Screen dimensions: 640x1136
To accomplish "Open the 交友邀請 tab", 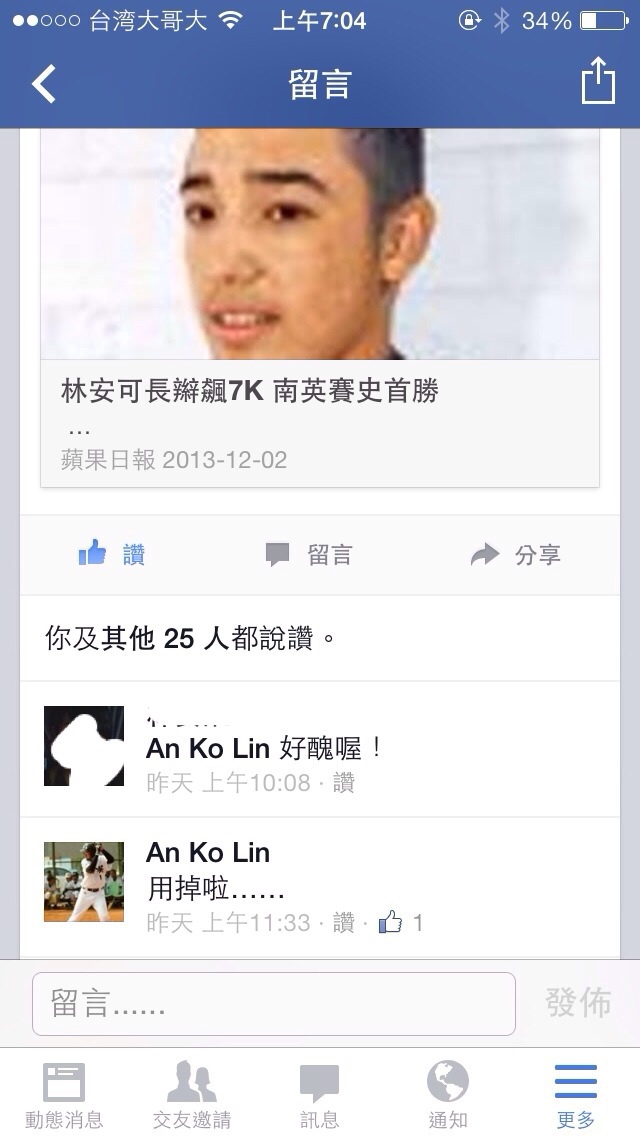I will tap(191, 1095).
